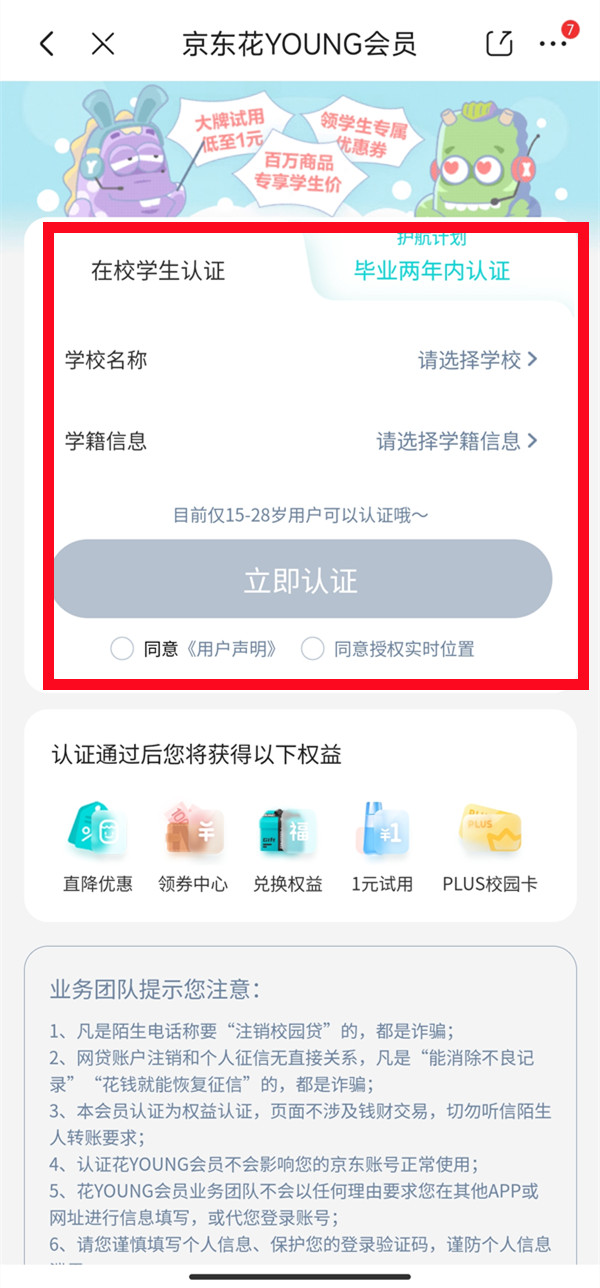The width and height of the screenshot is (600, 1288).
Task: Open 请选择学籍信息 picker
Action: pos(456,441)
